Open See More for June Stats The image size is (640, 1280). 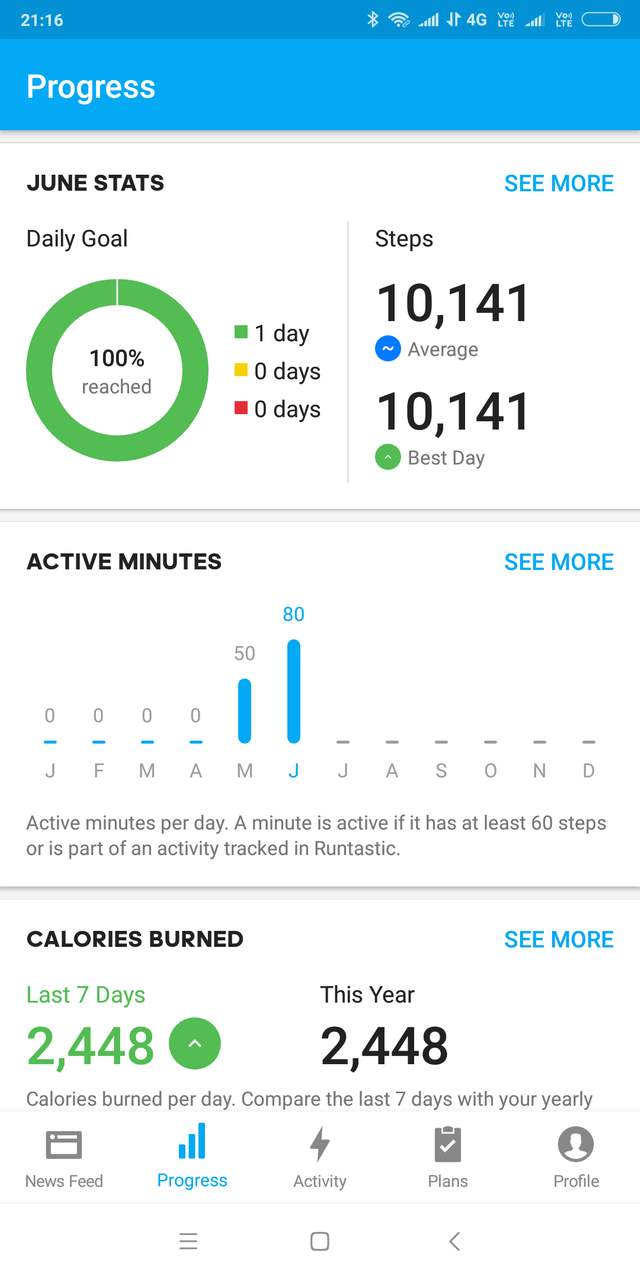[559, 184]
